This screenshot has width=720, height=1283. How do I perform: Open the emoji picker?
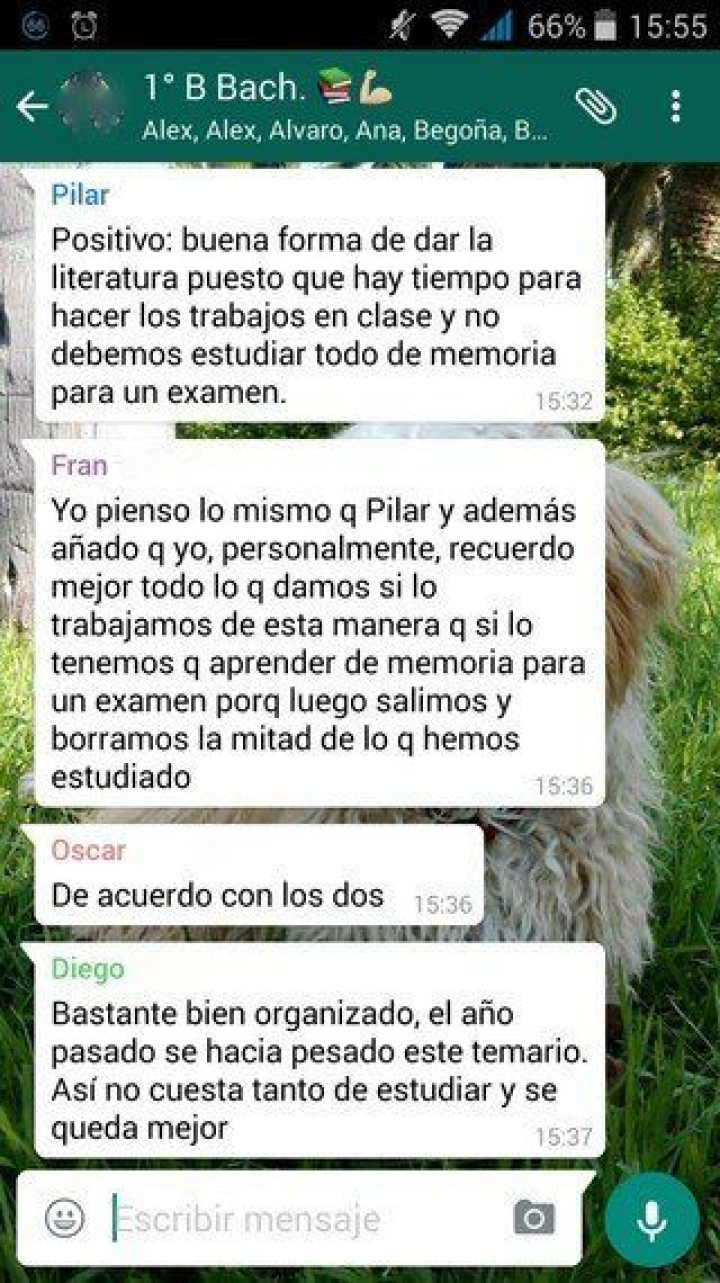pos(65,1218)
